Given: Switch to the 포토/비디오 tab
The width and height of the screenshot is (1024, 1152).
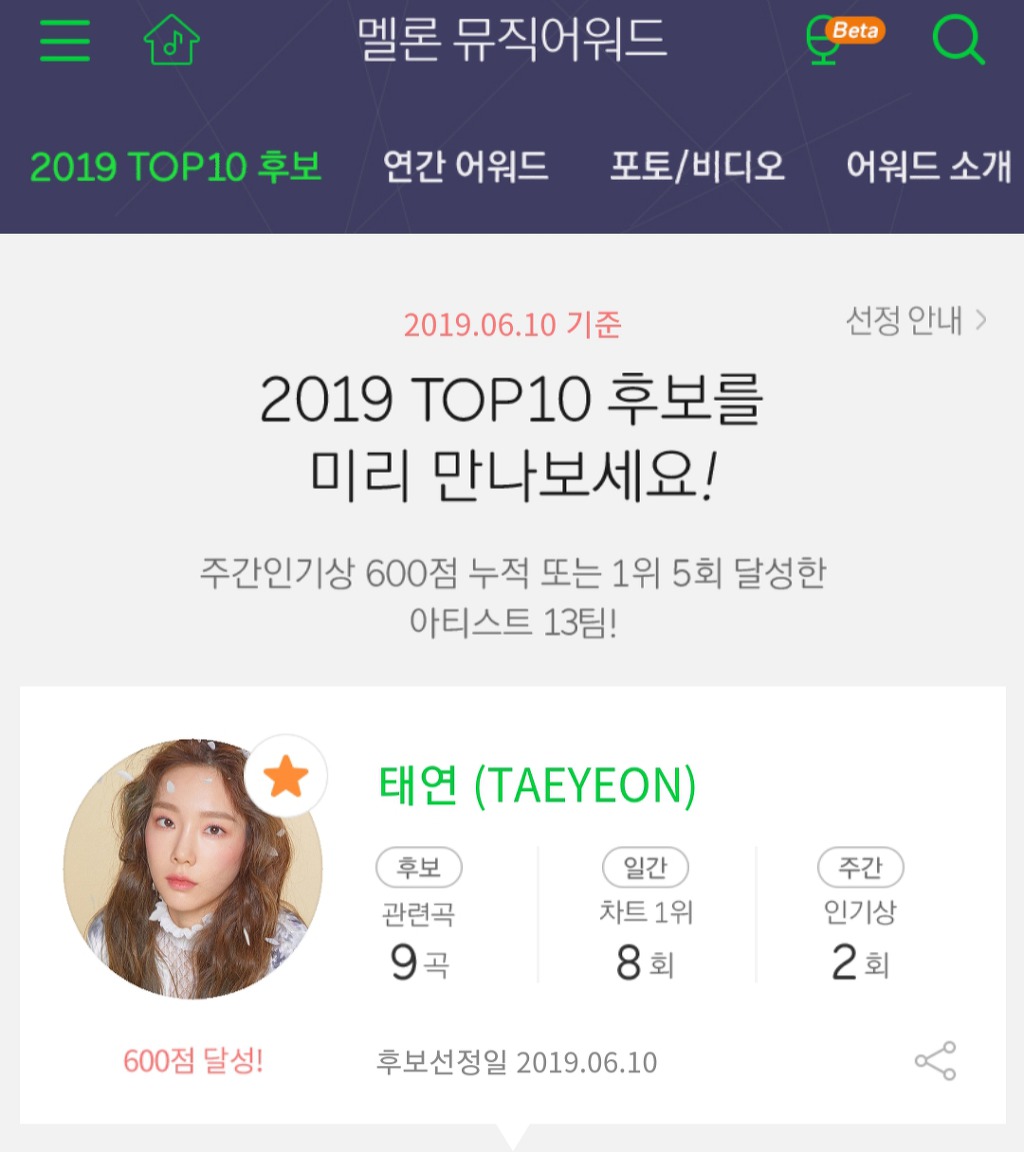Looking at the screenshot, I should point(697,166).
